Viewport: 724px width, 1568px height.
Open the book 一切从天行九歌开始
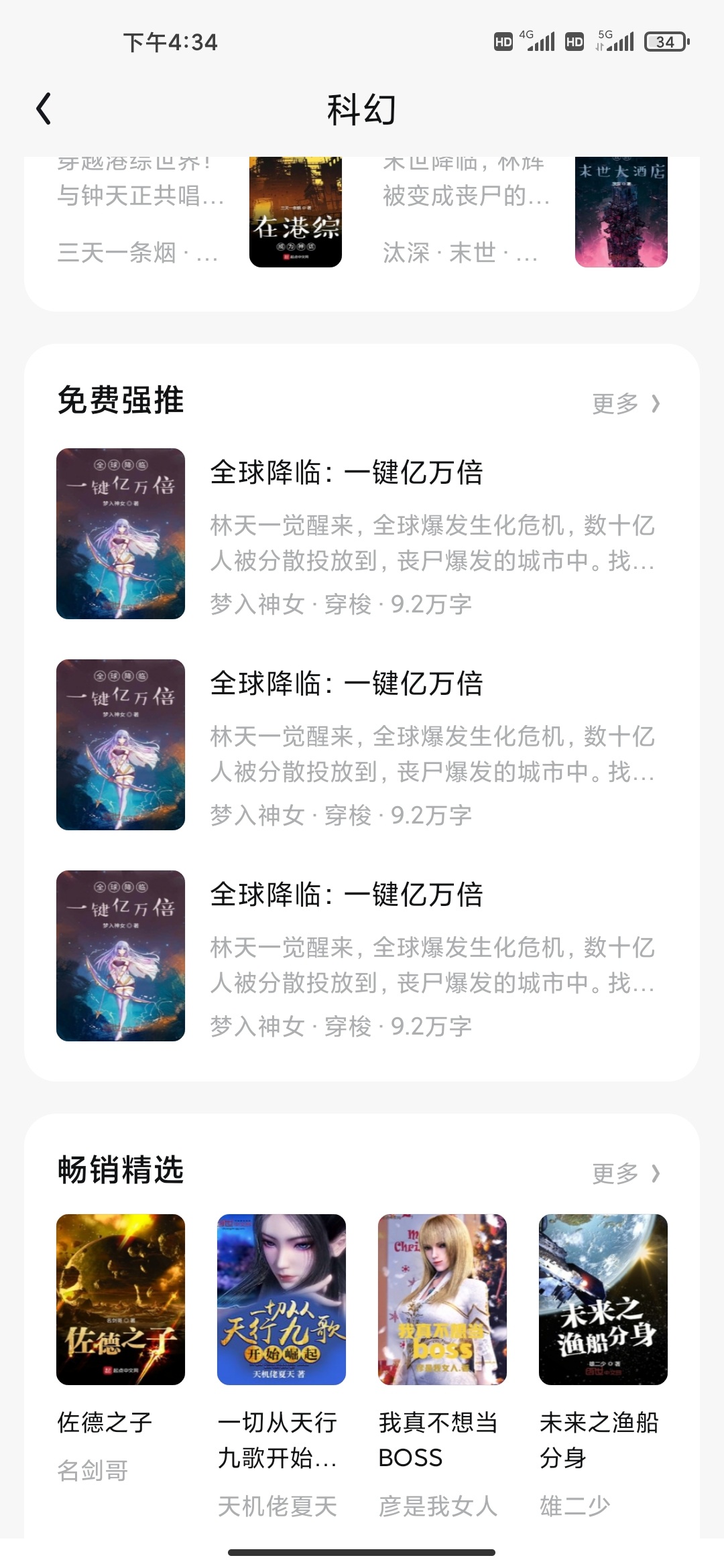click(x=282, y=1299)
